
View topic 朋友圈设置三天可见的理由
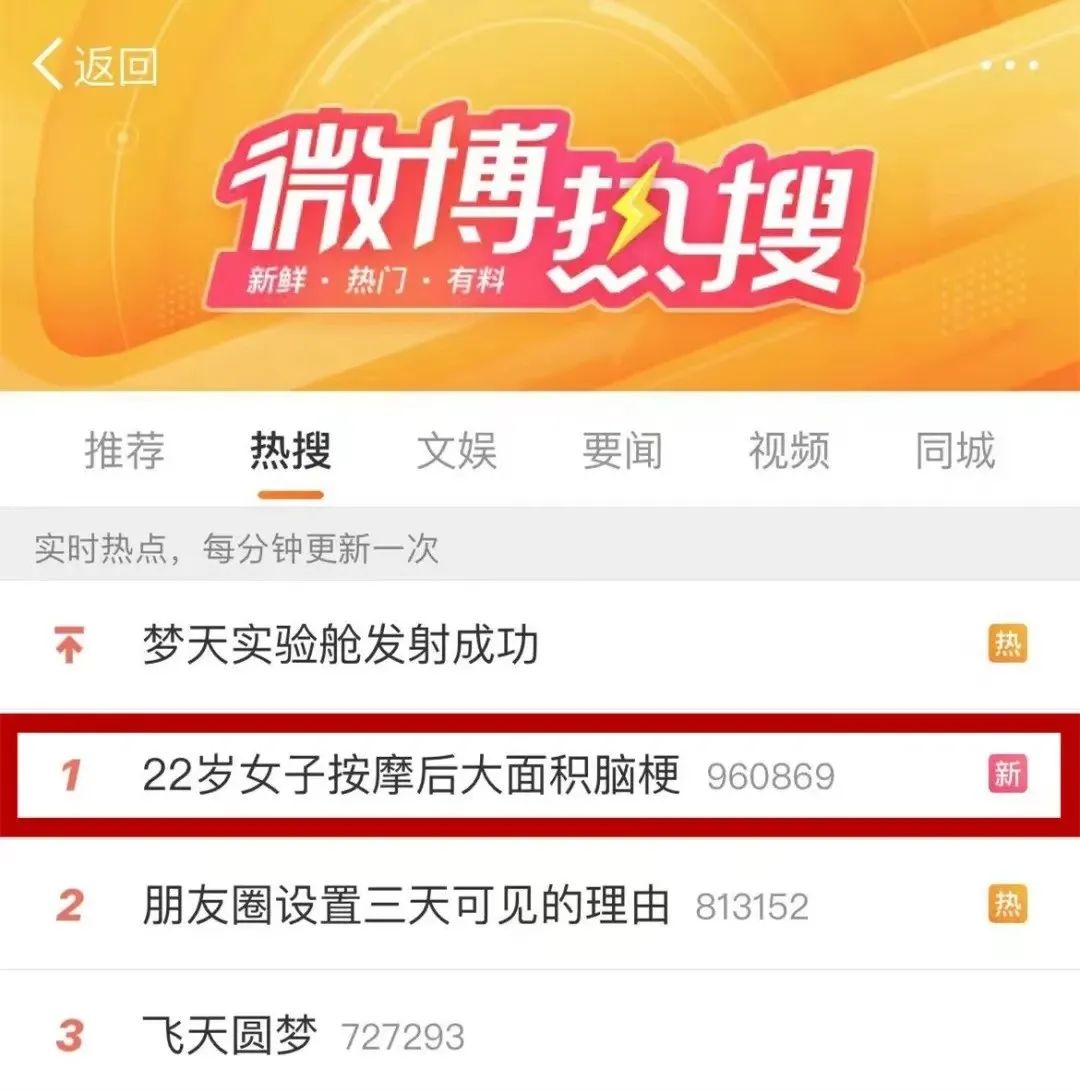pos(405,906)
